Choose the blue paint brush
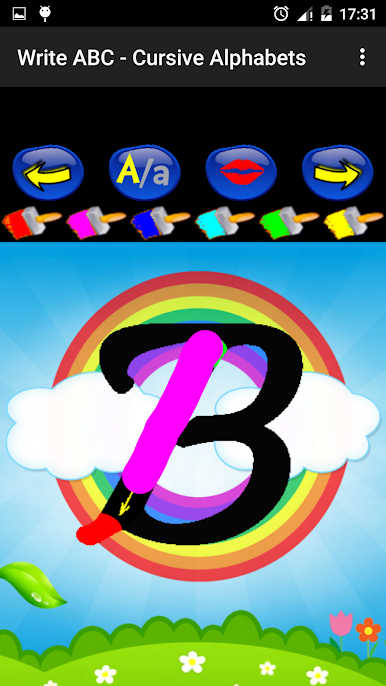386x686 pixels. pyautogui.click(x=161, y=223)
